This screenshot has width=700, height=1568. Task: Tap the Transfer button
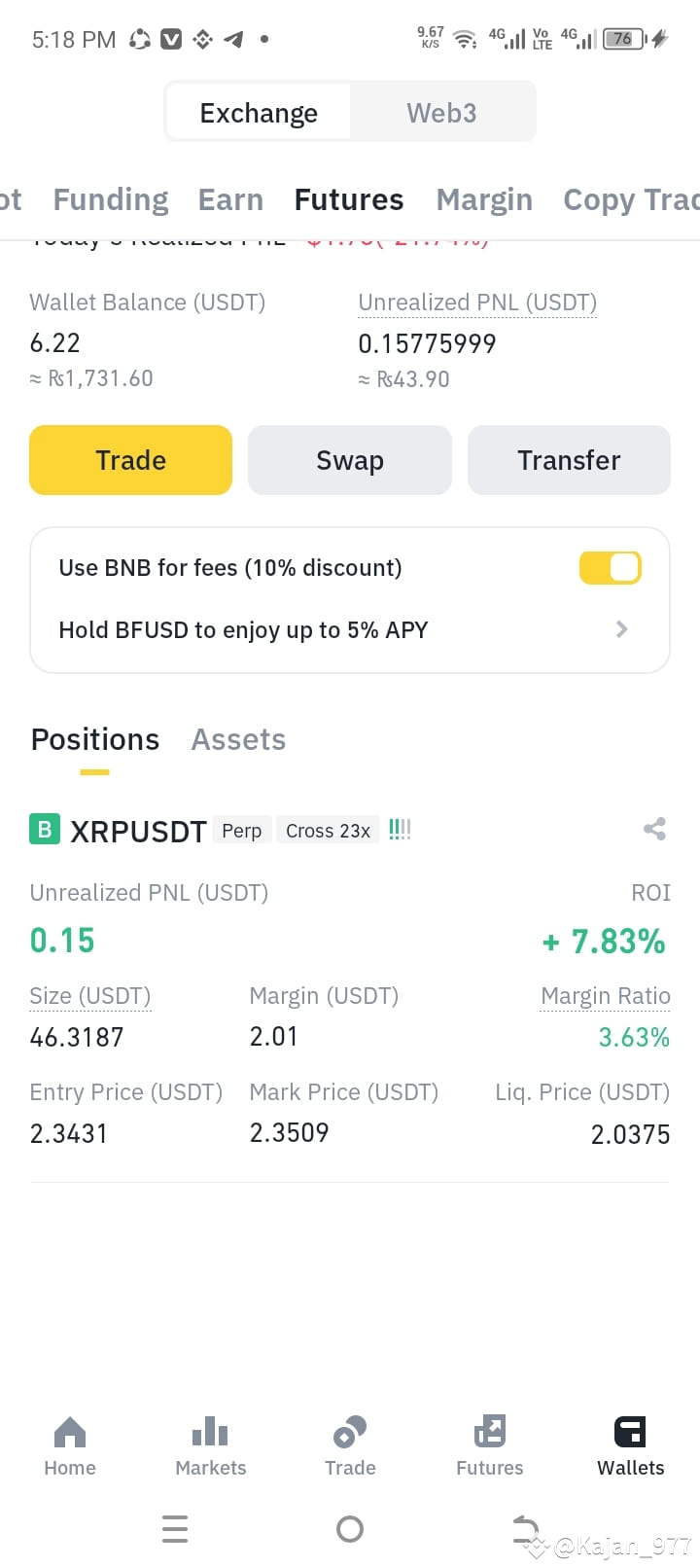pyautogui.click(x=569, y=459)
